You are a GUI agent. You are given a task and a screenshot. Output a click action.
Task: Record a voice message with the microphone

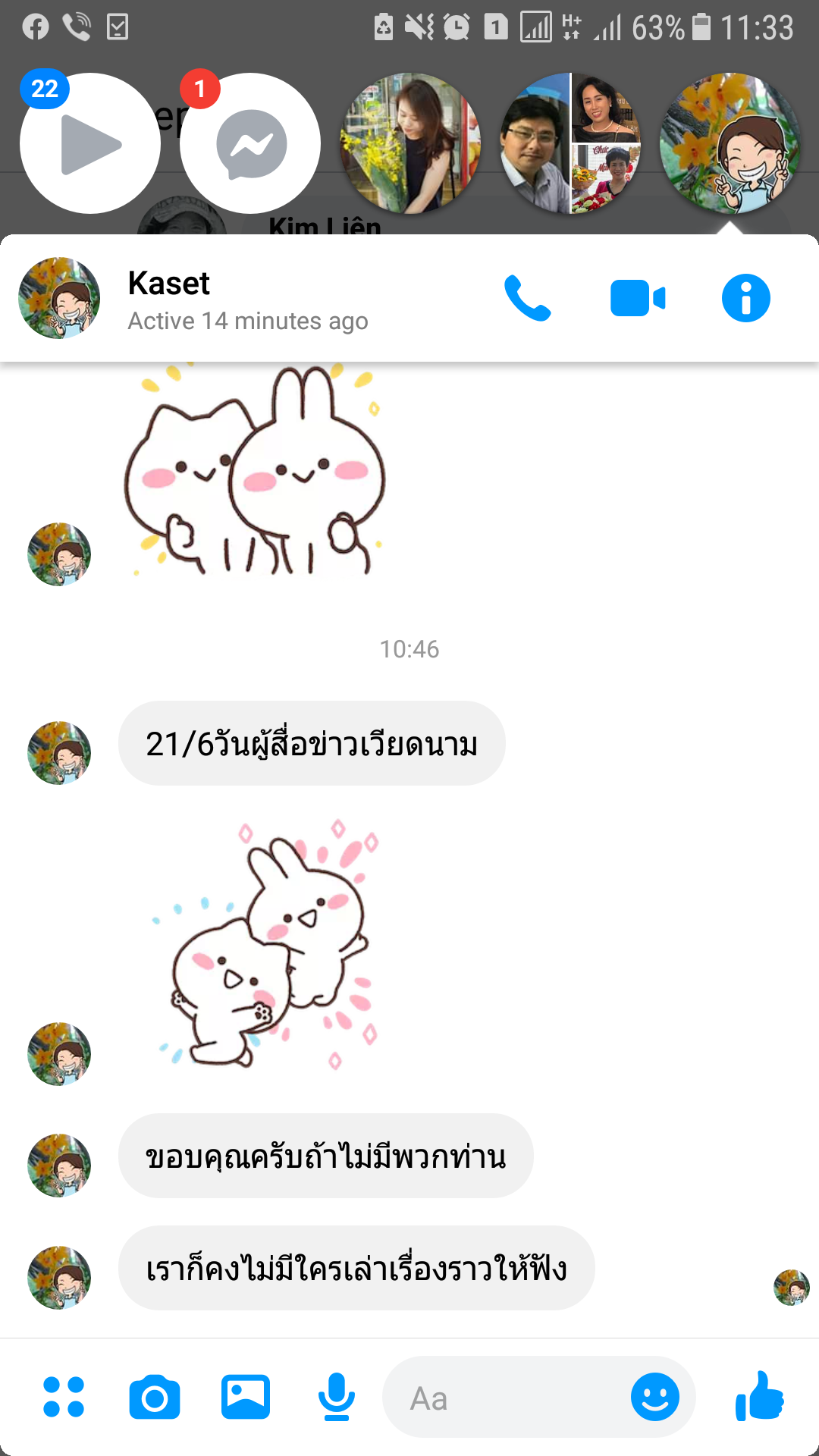pyautogui.click(x=336, y=1397)
